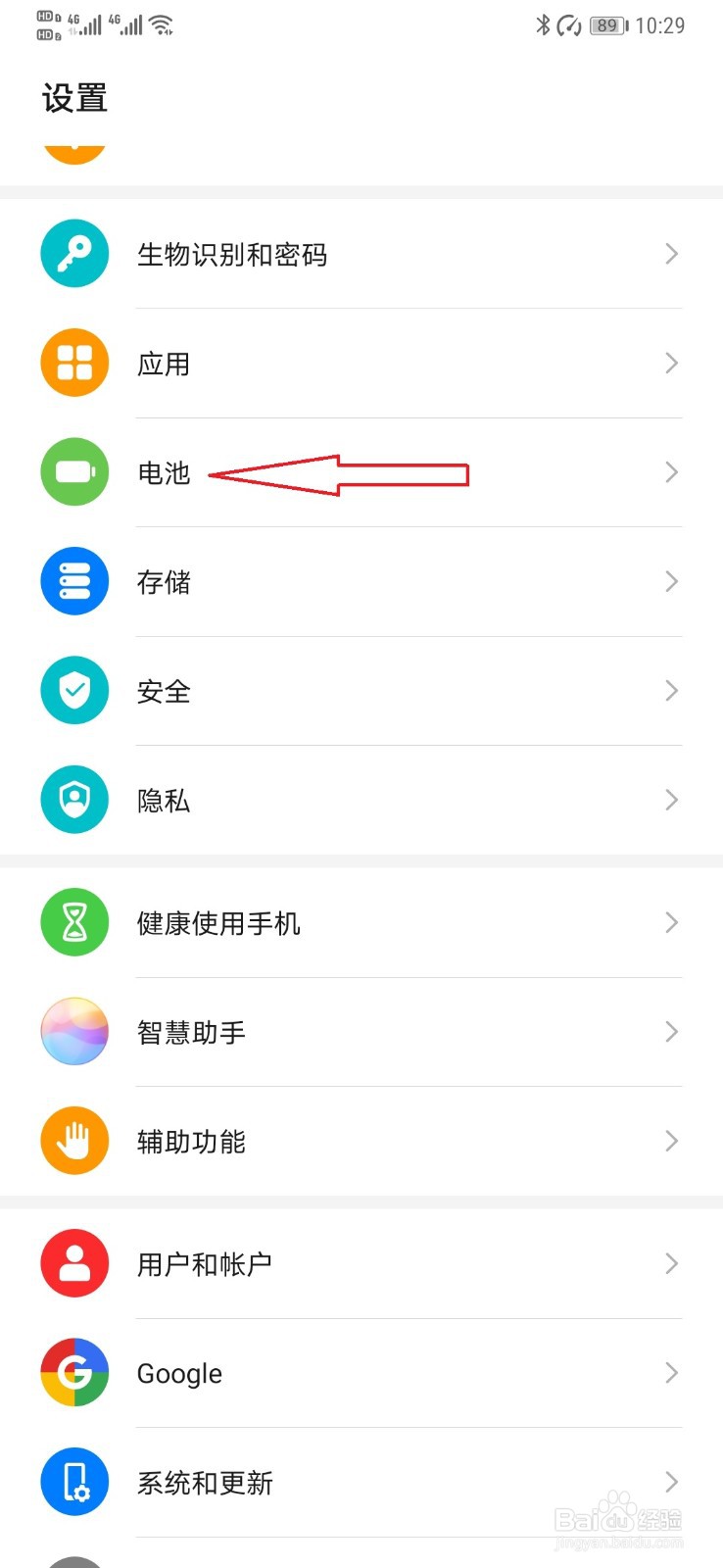723x1568 pixels.
Task: Select the green battery icon
Action: (x=73, y=472)
